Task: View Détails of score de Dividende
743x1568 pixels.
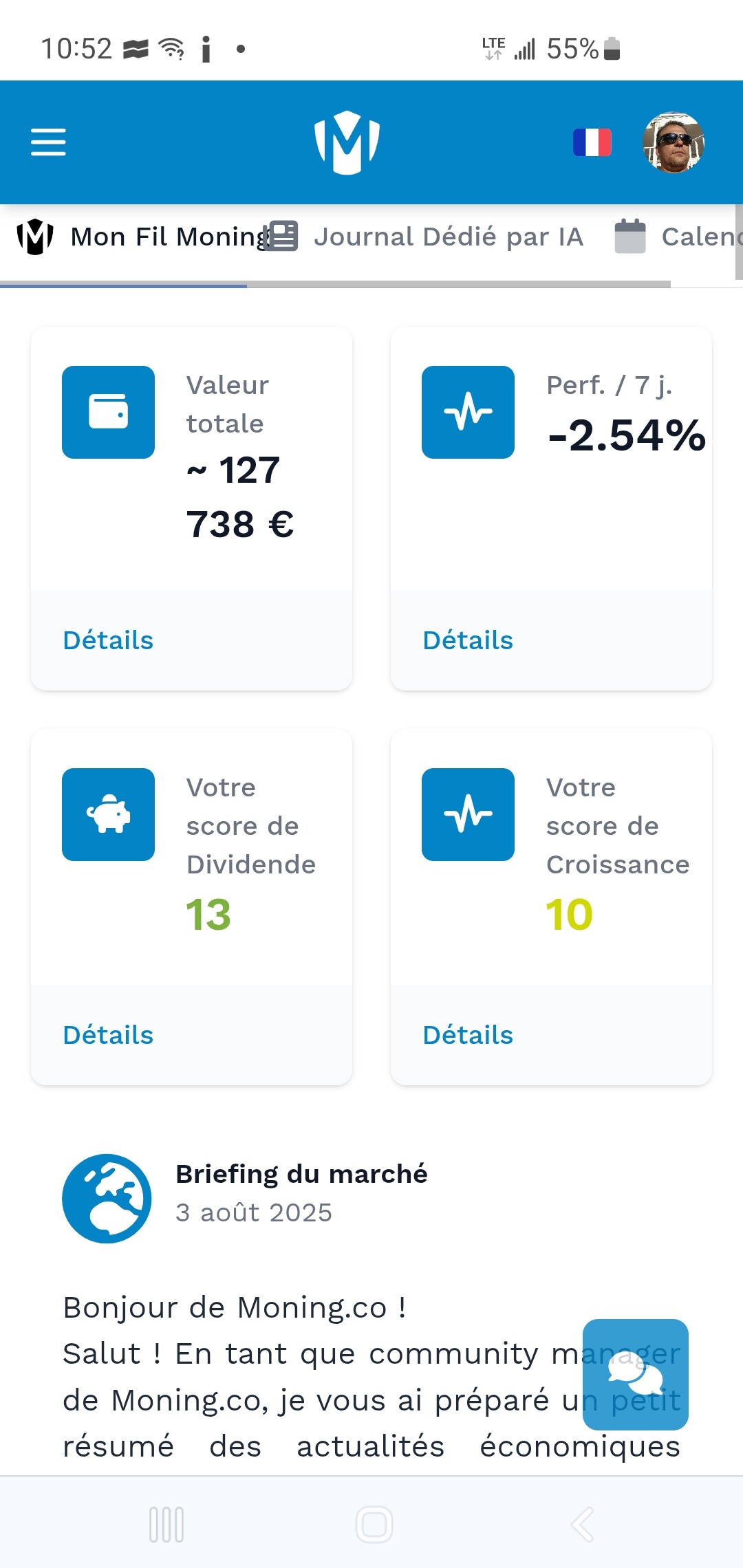Action: tap(108, 1035)
